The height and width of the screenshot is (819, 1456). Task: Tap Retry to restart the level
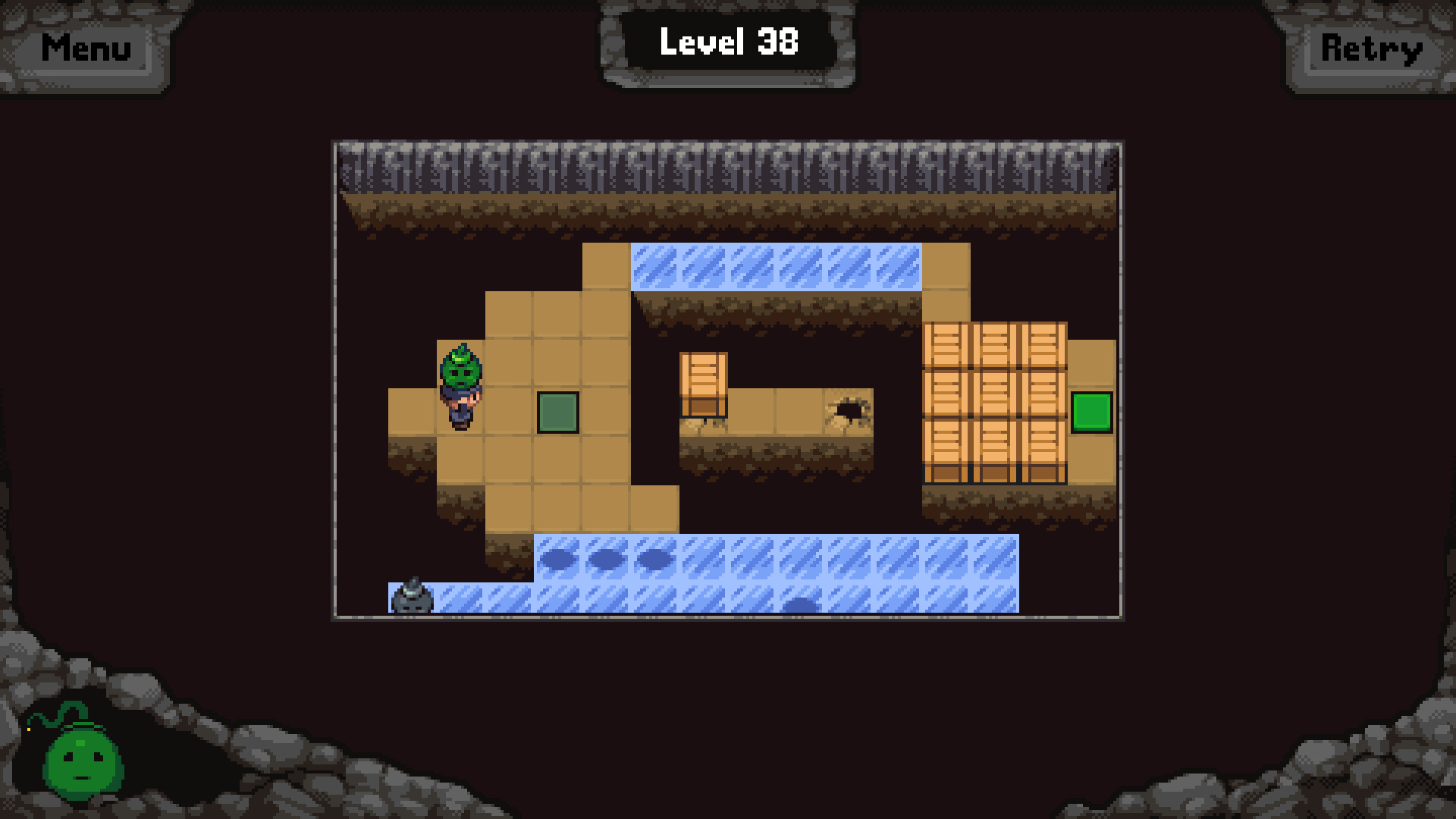pyautogui.click(x=1370, y=49)
